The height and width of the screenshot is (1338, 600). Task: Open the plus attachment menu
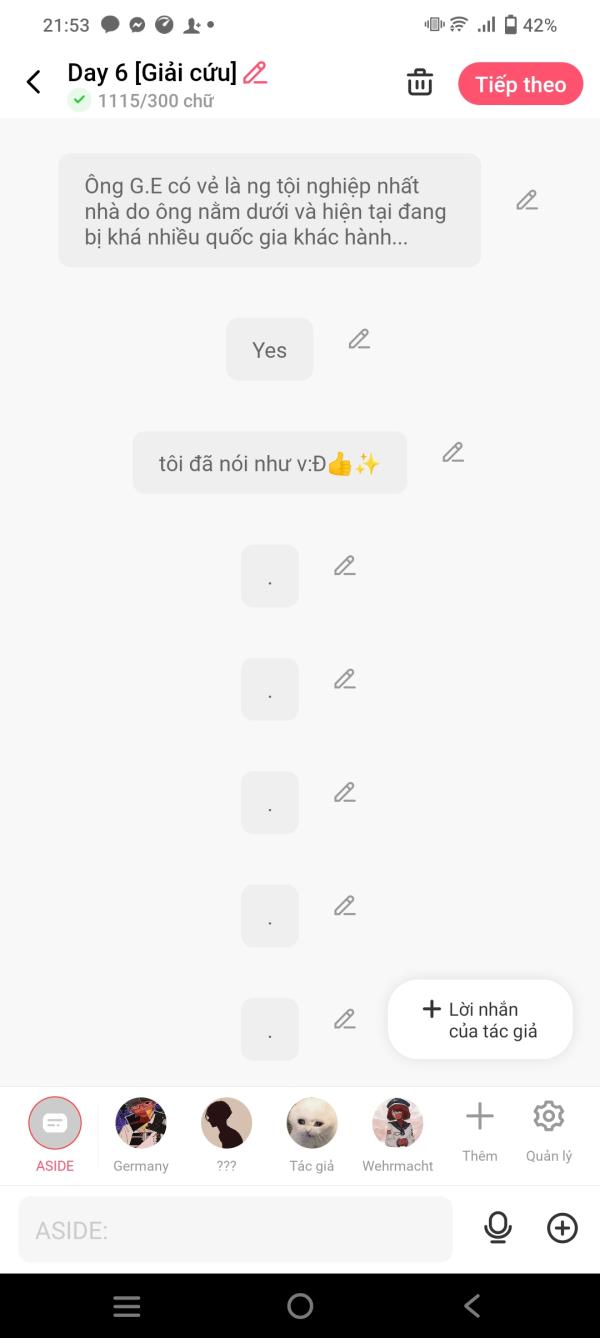pos(562,1228)
